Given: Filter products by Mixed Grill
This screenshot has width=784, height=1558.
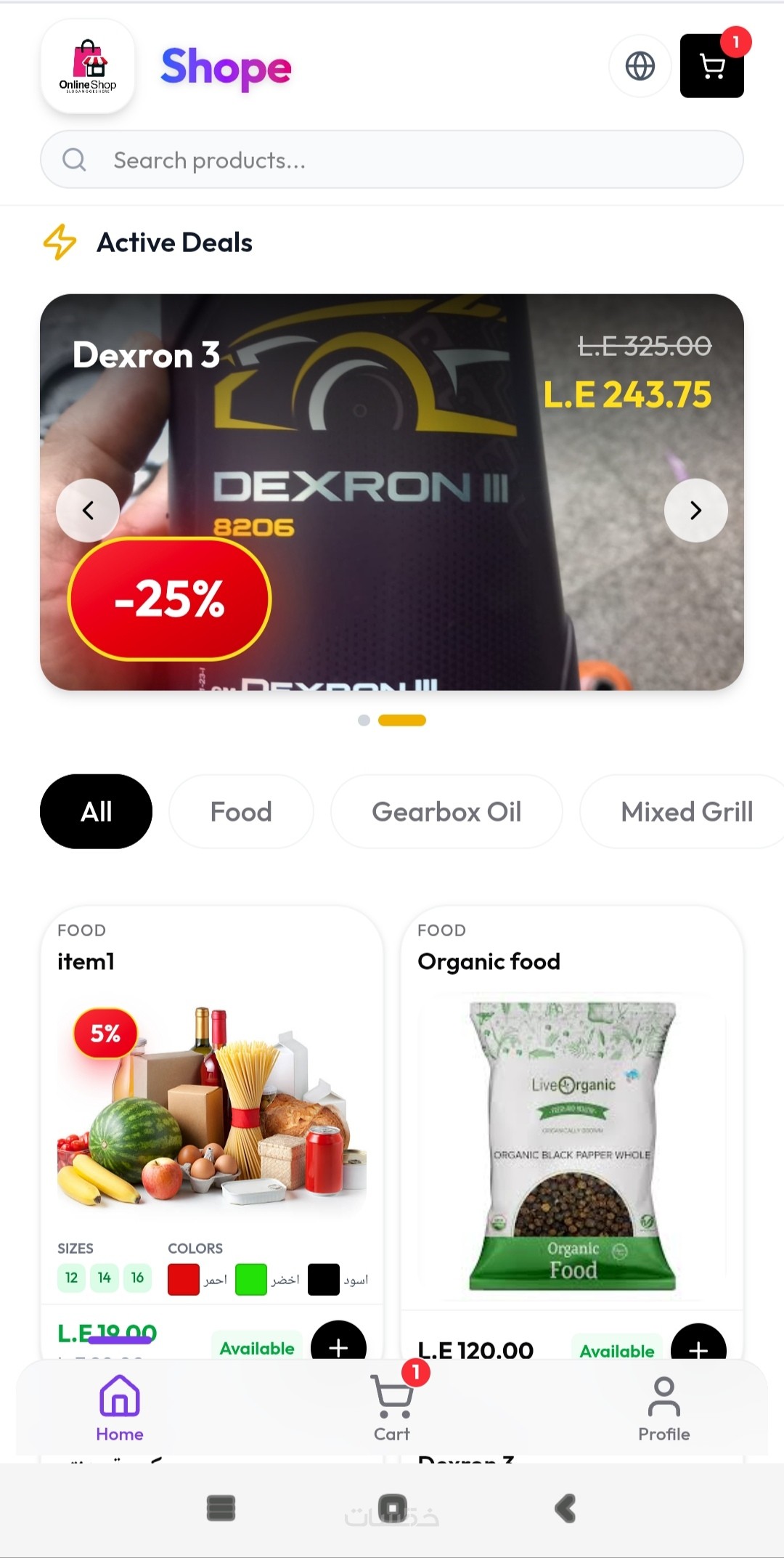Looking at the screenshot, I should pyautogui.click(x=686, y=811).
